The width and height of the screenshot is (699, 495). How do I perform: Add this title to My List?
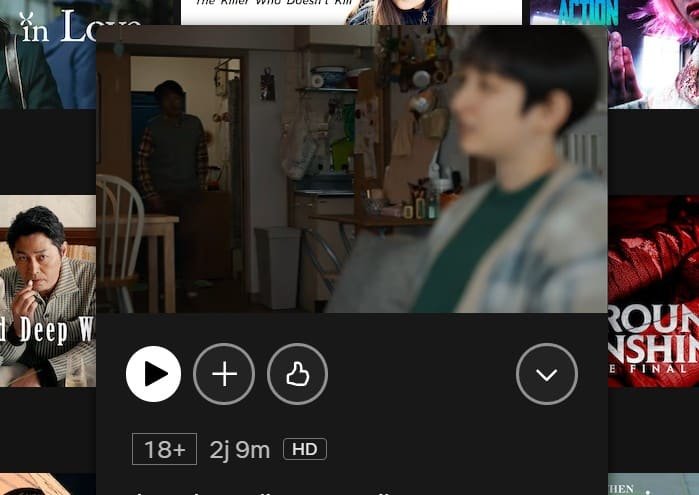tap(224, 374)
